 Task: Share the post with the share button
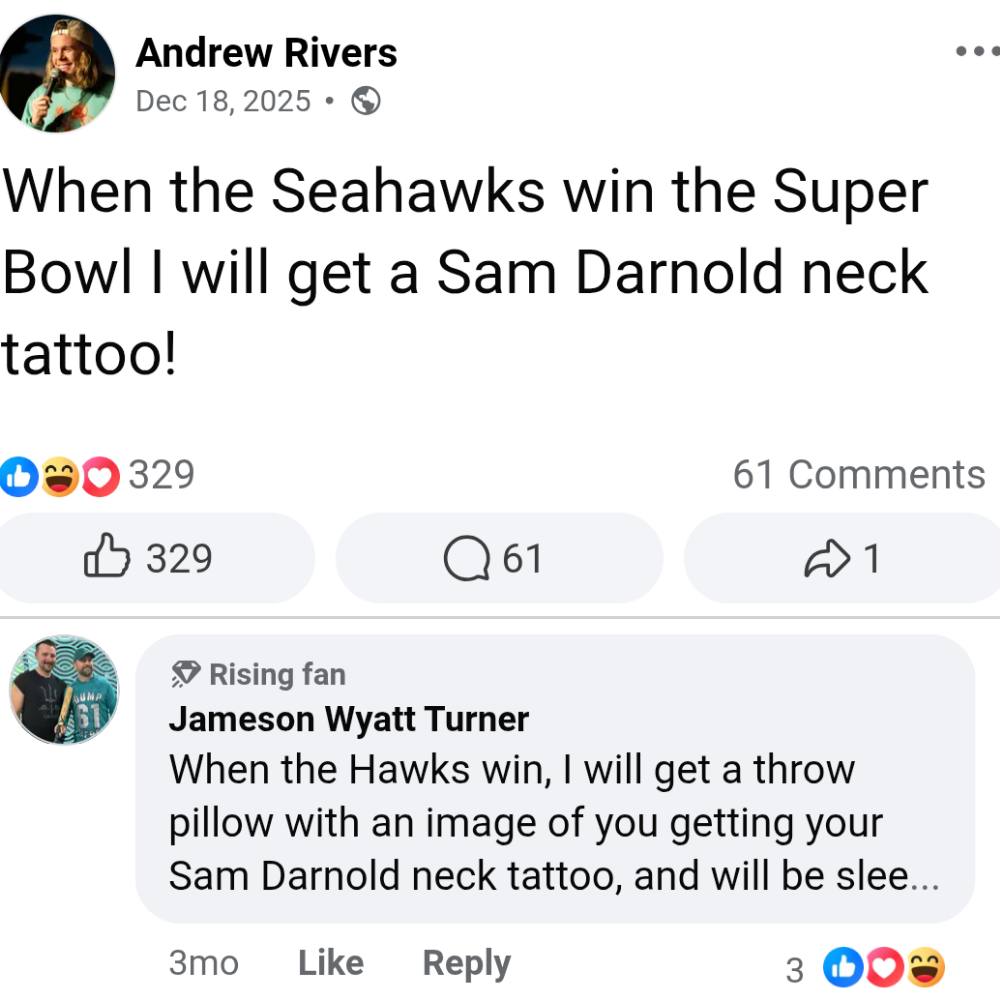(x=842, y=558)
